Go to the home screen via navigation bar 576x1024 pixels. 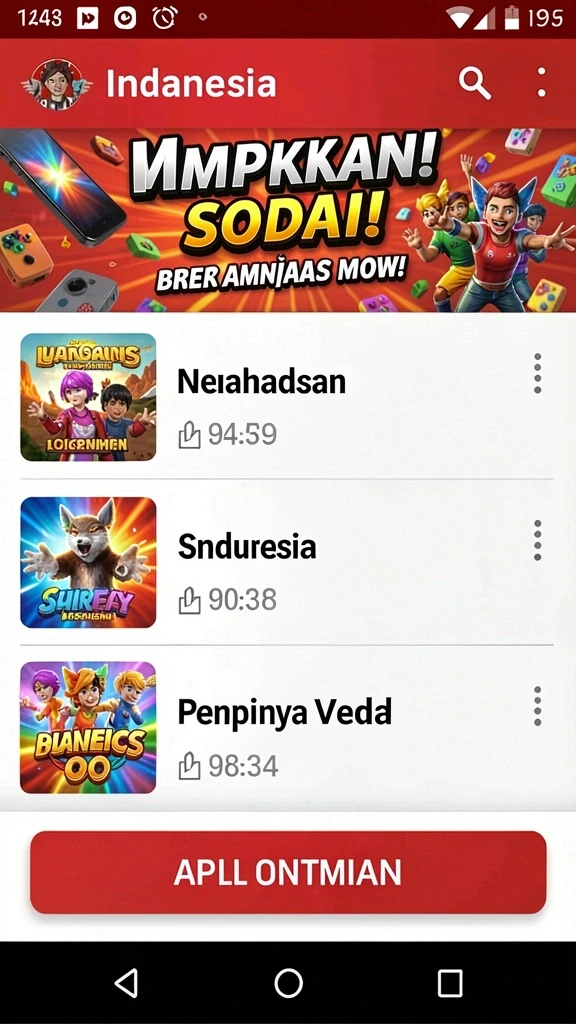click(x=288, y=982)
